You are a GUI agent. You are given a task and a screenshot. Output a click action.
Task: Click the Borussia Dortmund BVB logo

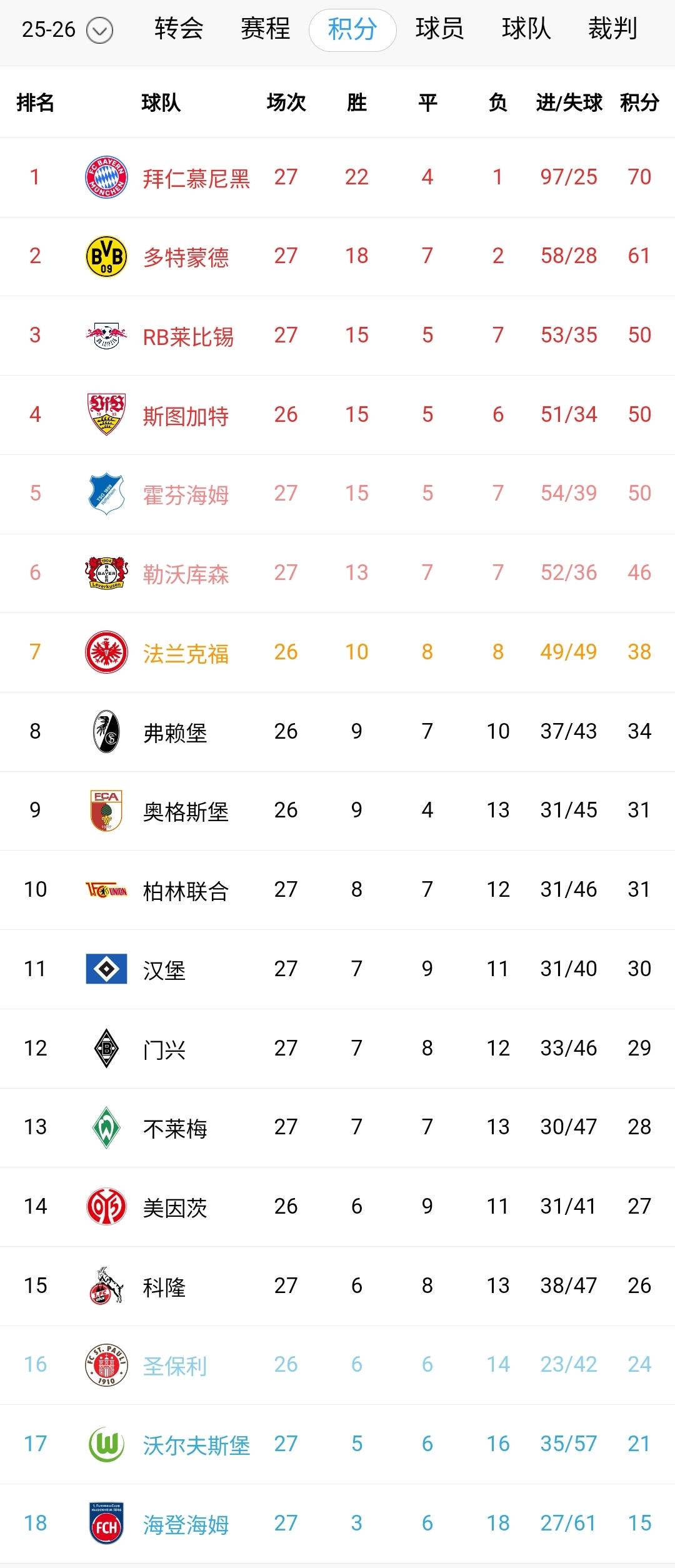click(105, 256)
